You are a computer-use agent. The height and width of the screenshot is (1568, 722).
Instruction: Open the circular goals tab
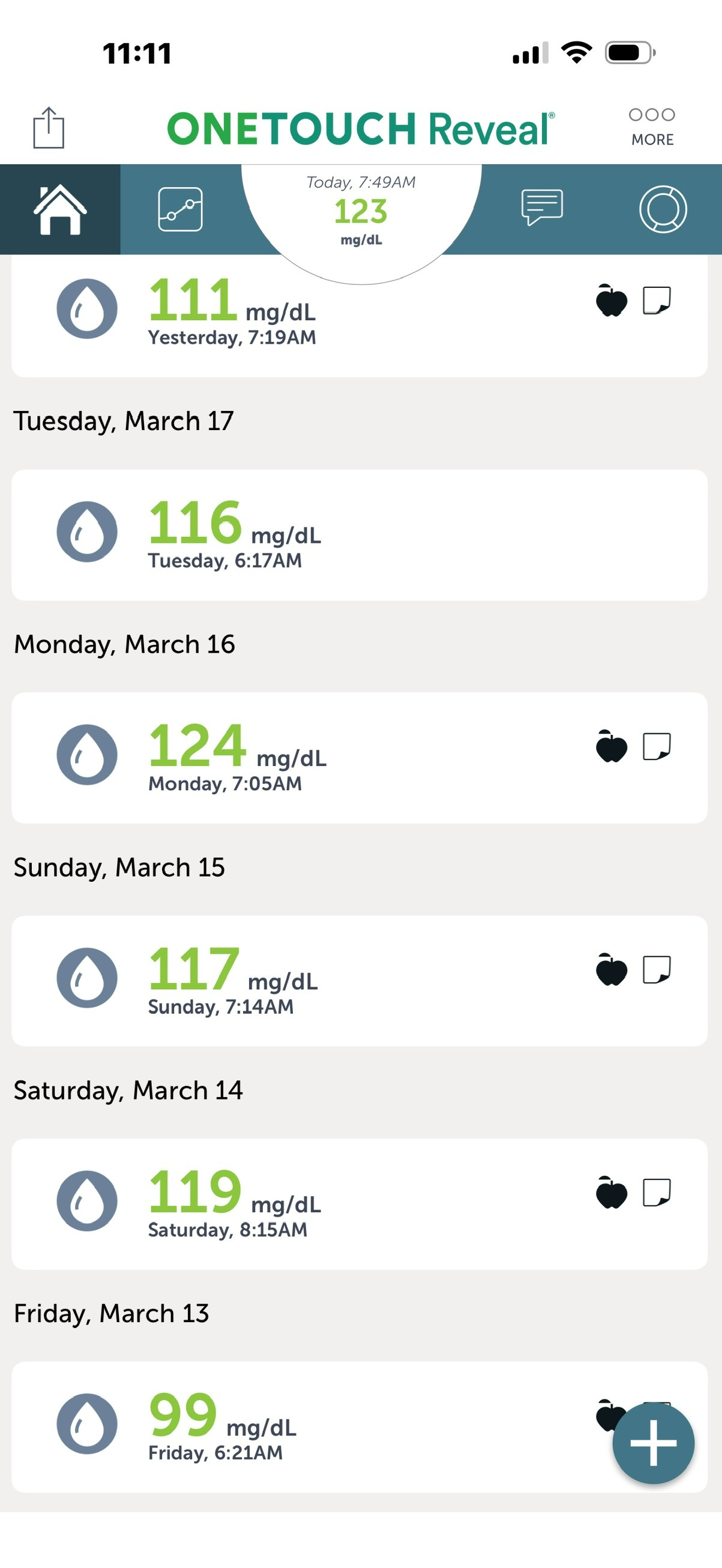tap(663, 209)
